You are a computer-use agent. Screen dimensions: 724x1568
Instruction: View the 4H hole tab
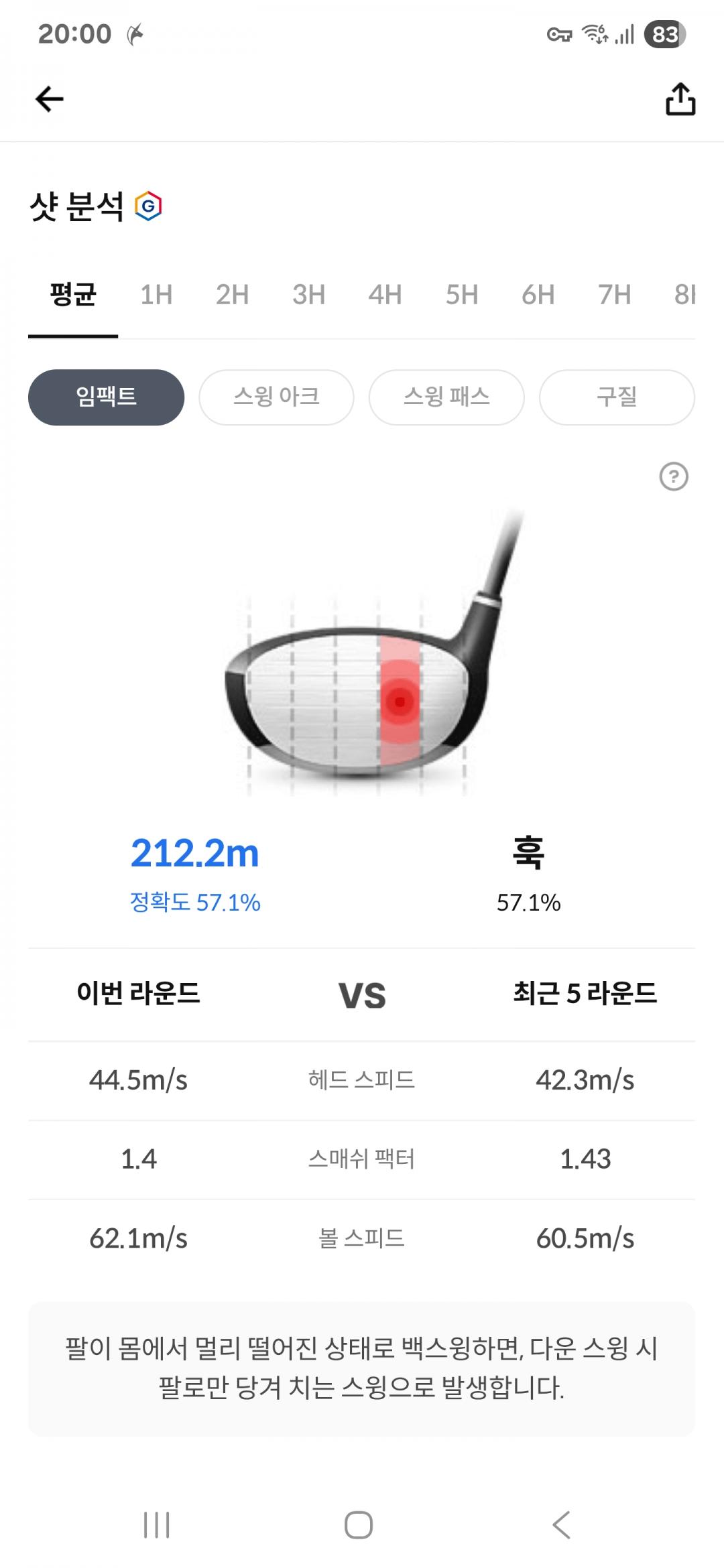[x=385, y=295]
